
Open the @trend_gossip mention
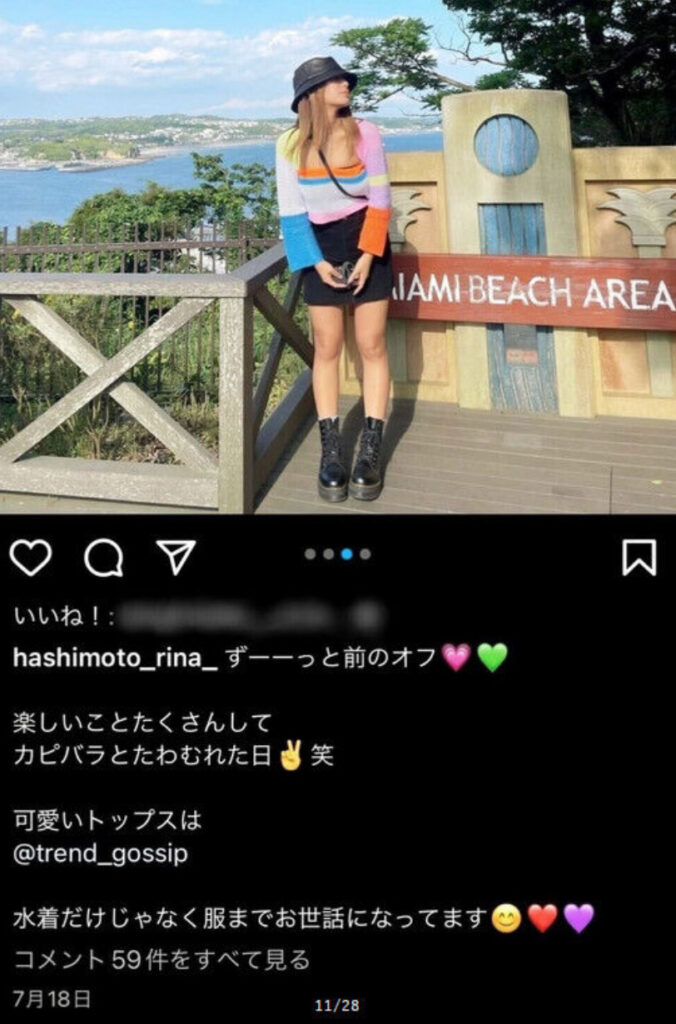100,854
